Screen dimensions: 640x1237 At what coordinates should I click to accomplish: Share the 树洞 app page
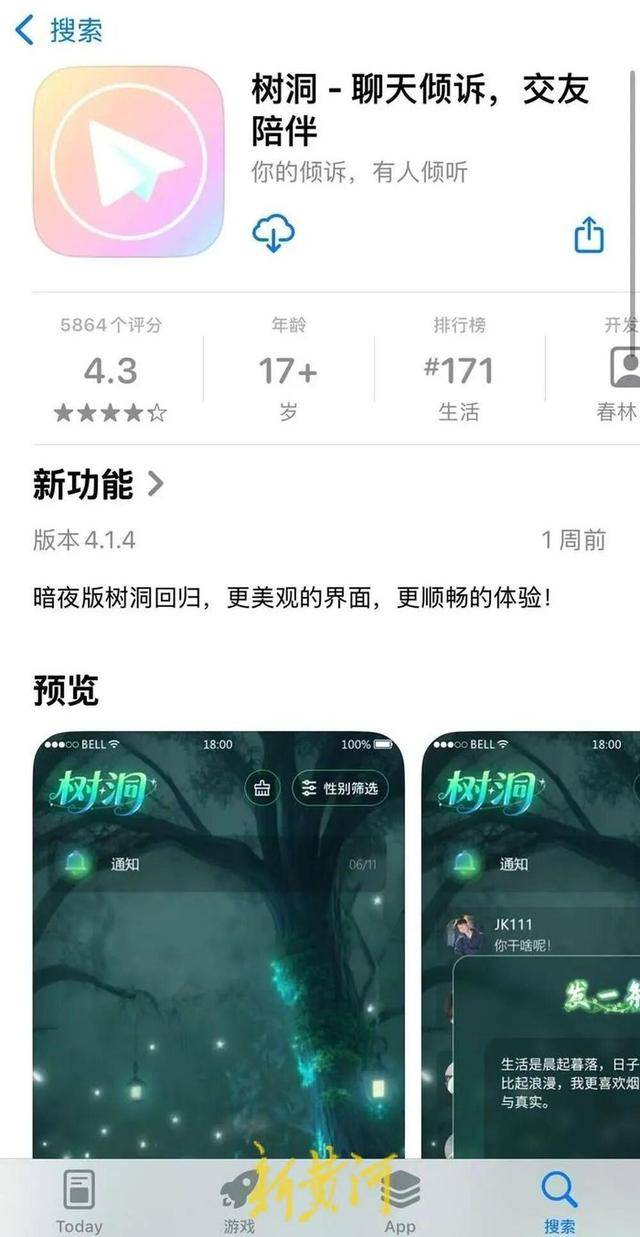pos(589,236)
